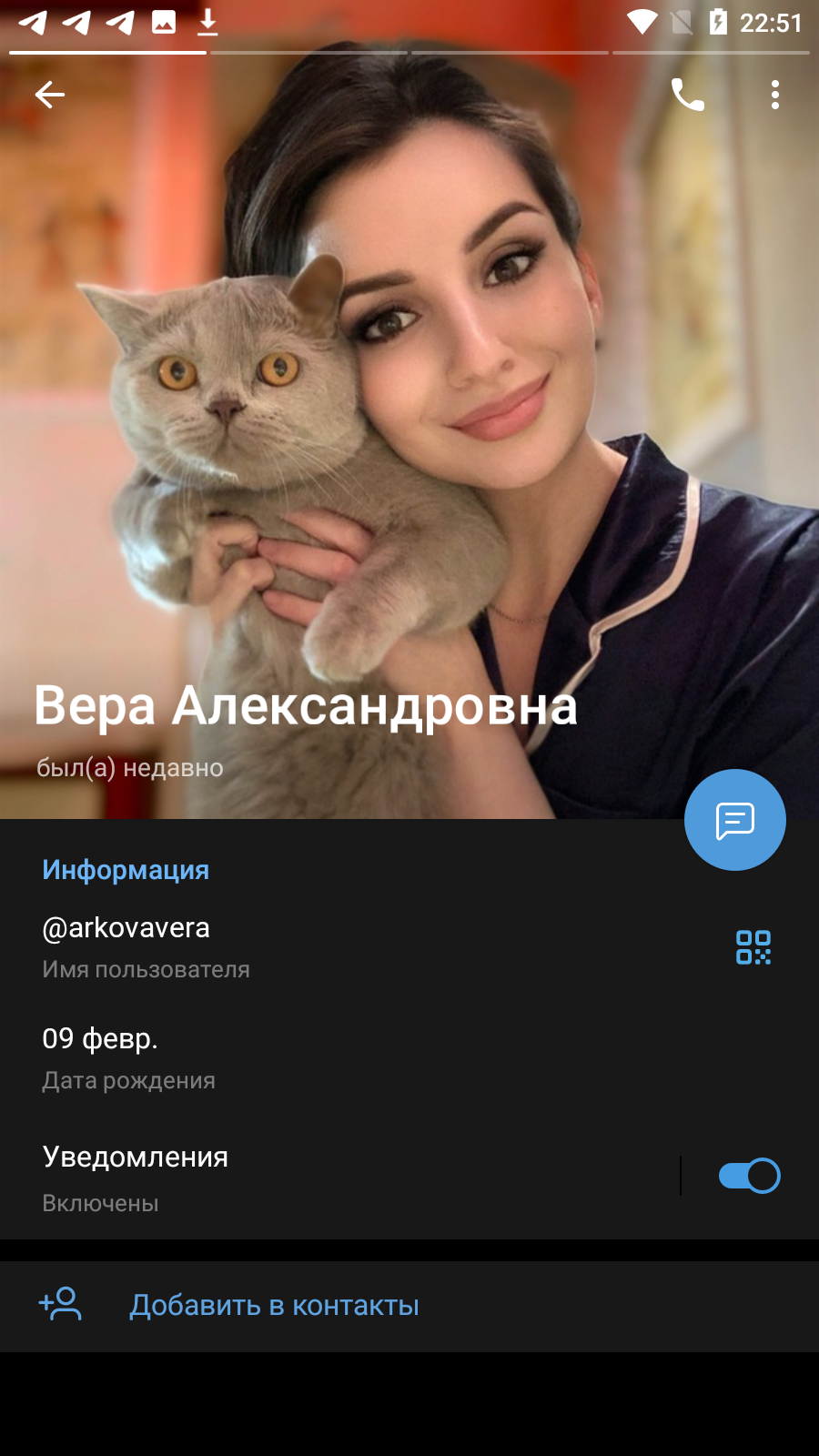
Task: Call Вера Александровна via phone icon
Action: [x=687, y=94]
